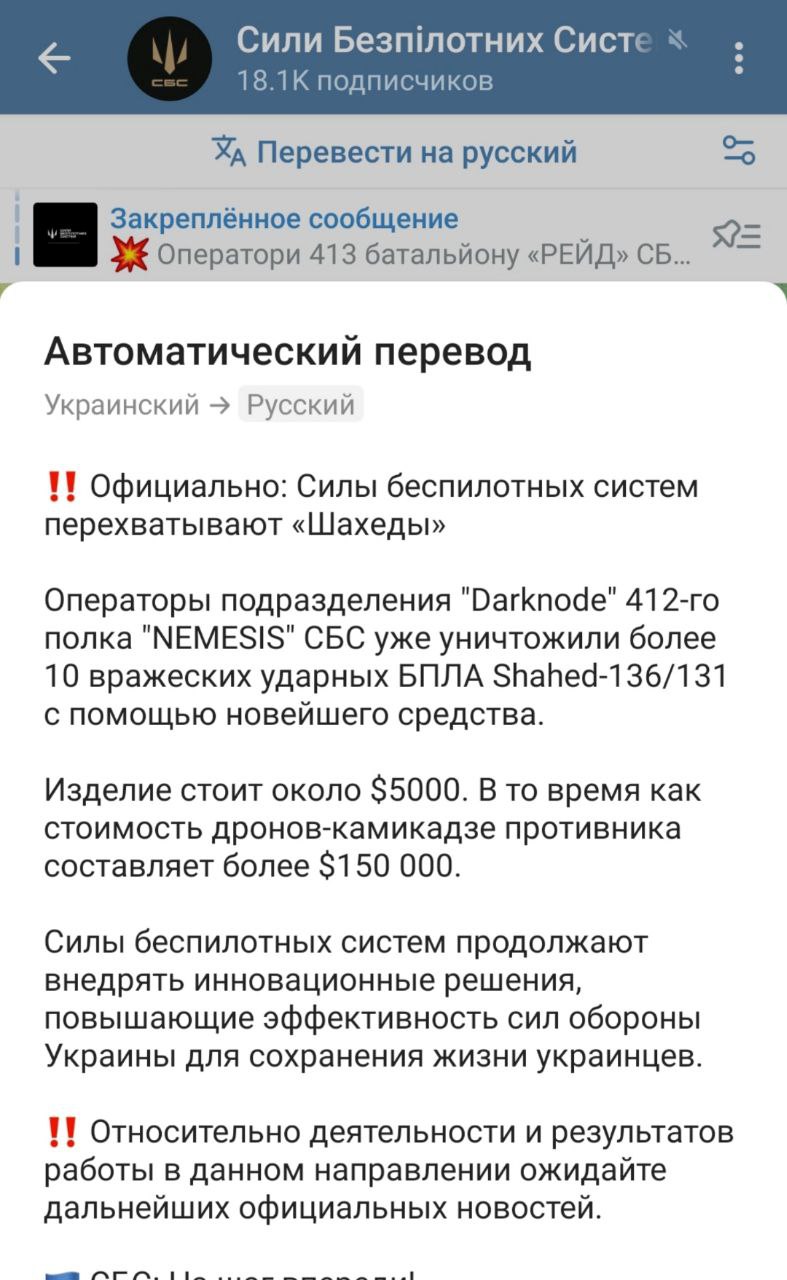787x1280 pixels.
Task: Show pinned messages list icon
Action: [737, 235]
